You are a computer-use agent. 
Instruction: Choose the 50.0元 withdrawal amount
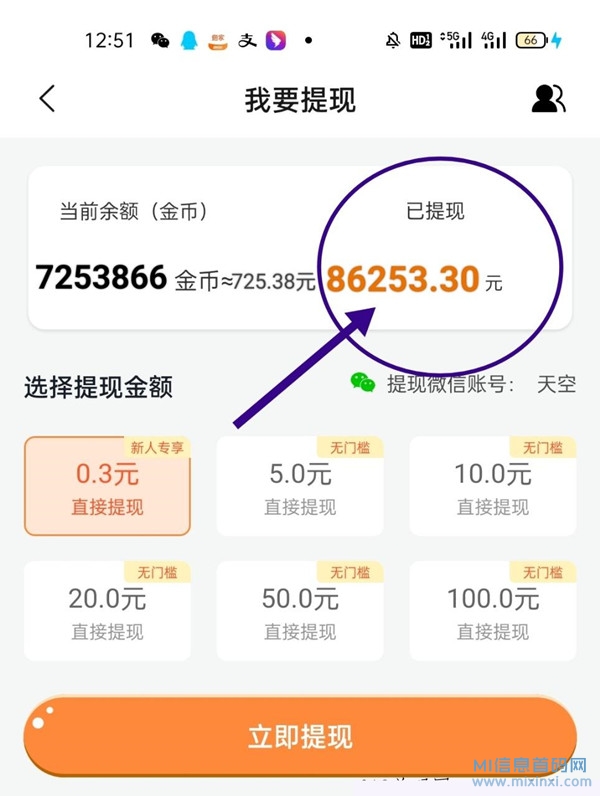[300, 611]
